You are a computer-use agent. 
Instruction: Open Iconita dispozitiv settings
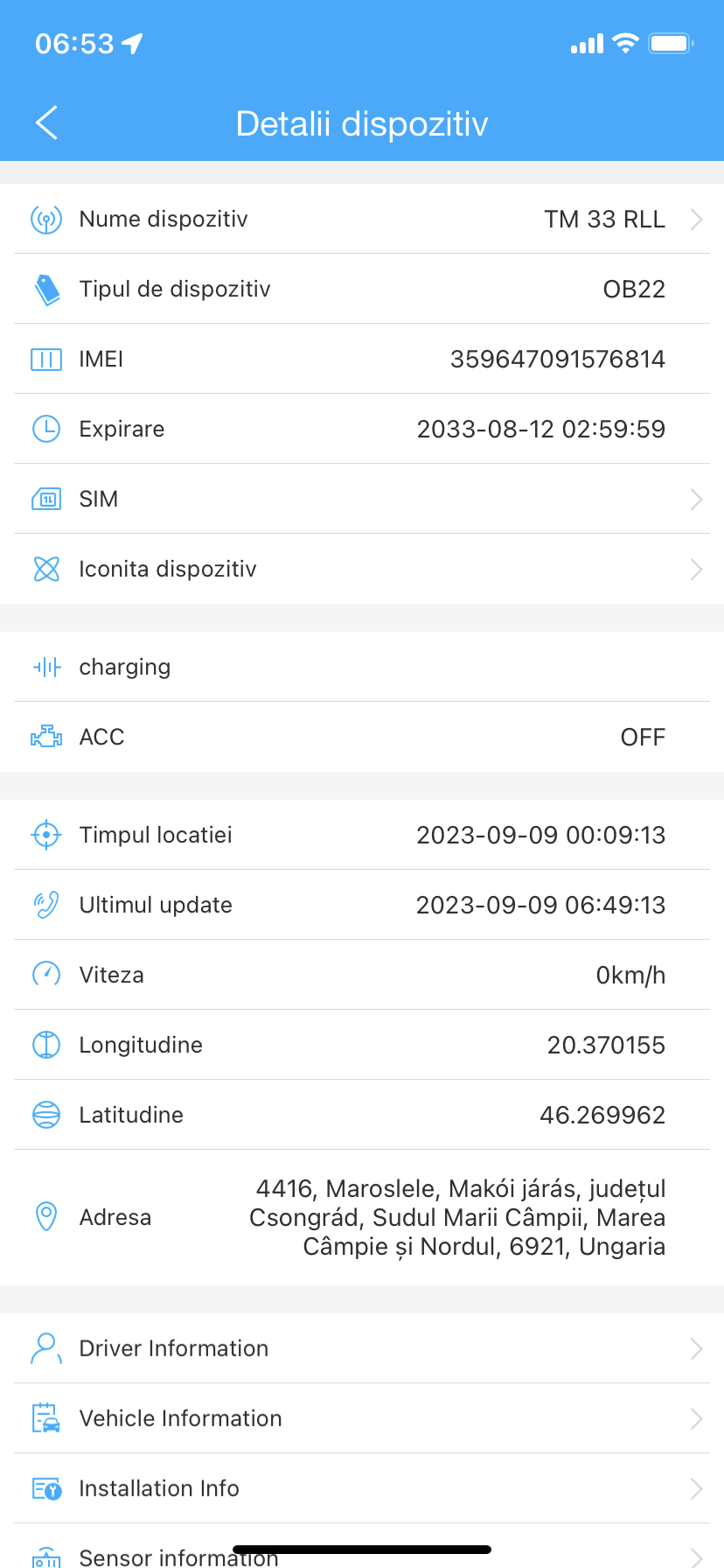(362, 569)
